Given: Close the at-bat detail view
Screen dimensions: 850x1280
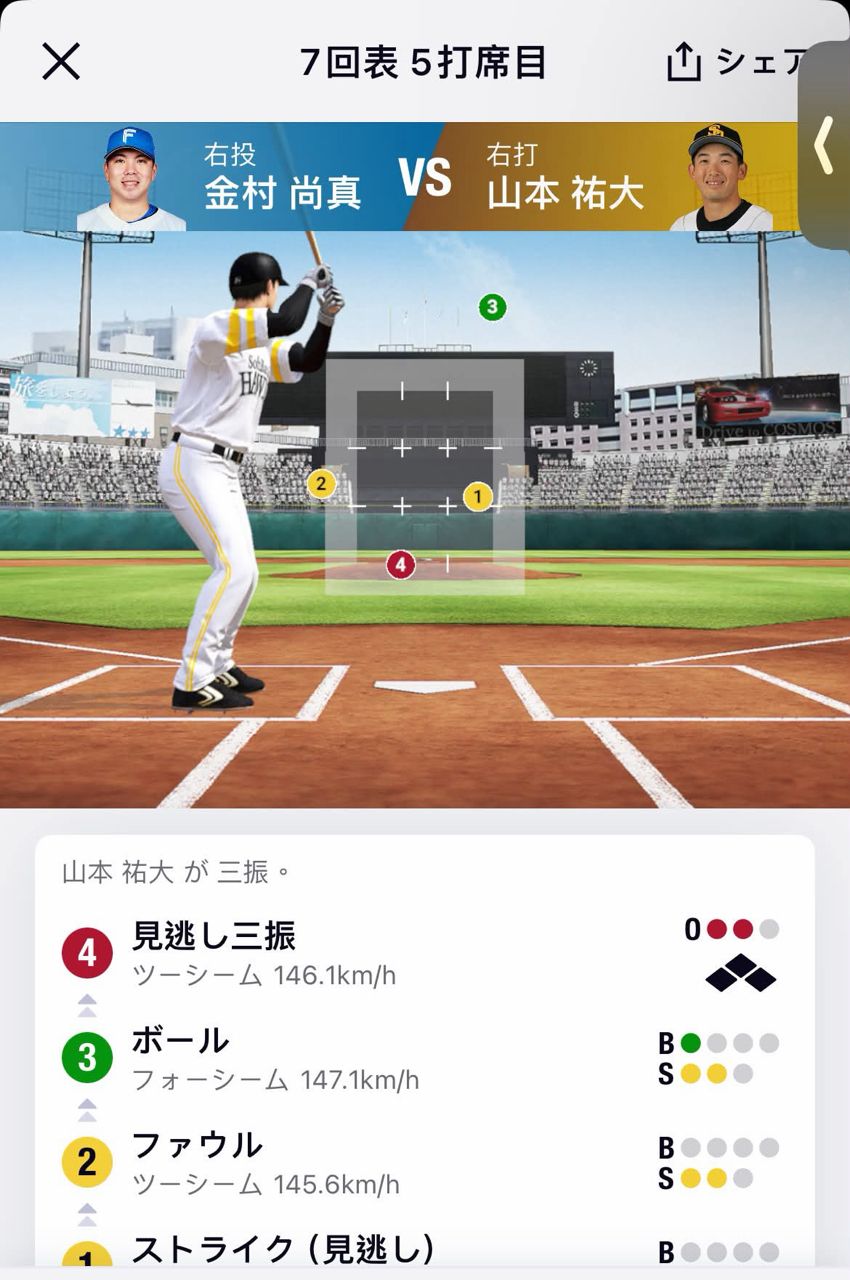Looking at the screenshot, I should (x=61, y=62).
